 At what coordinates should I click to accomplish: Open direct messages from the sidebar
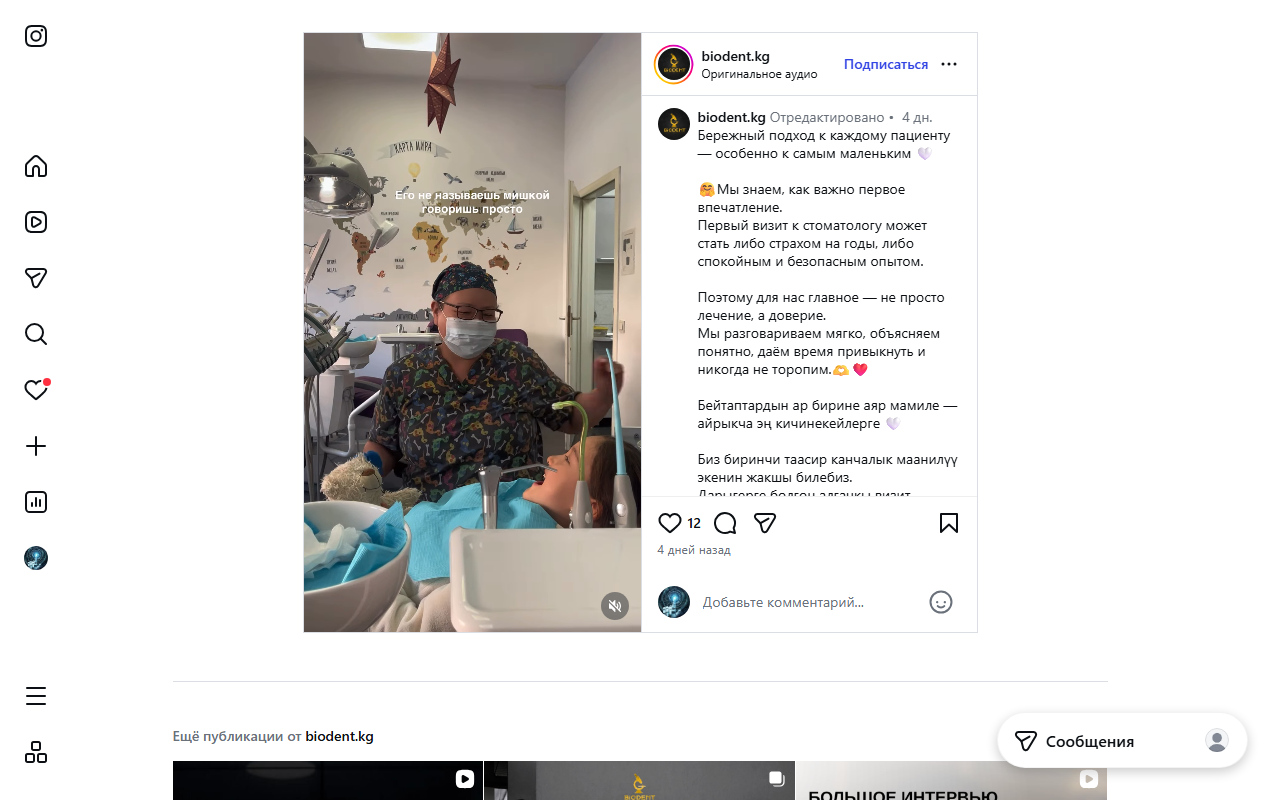(x=36, y=278)
